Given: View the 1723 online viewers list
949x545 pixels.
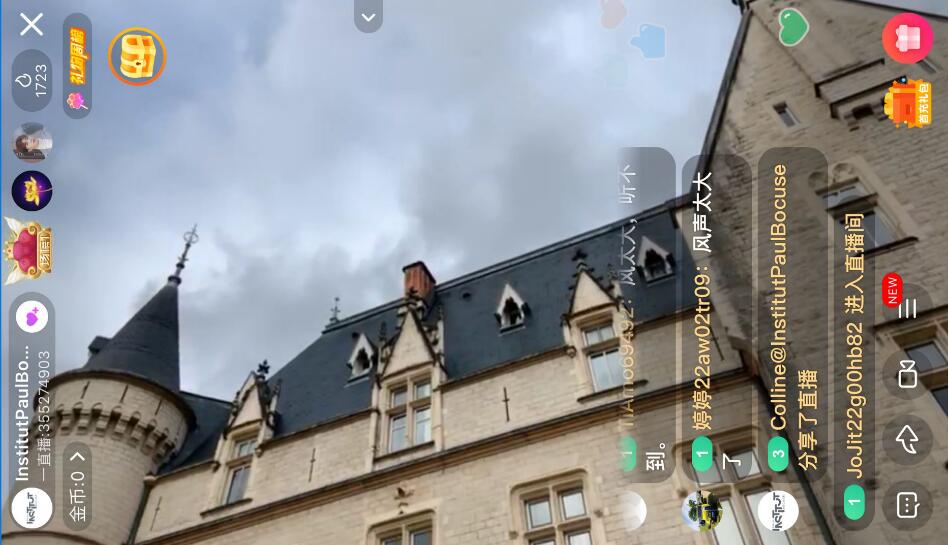Looking at the screenshot, I should point(32,80).
